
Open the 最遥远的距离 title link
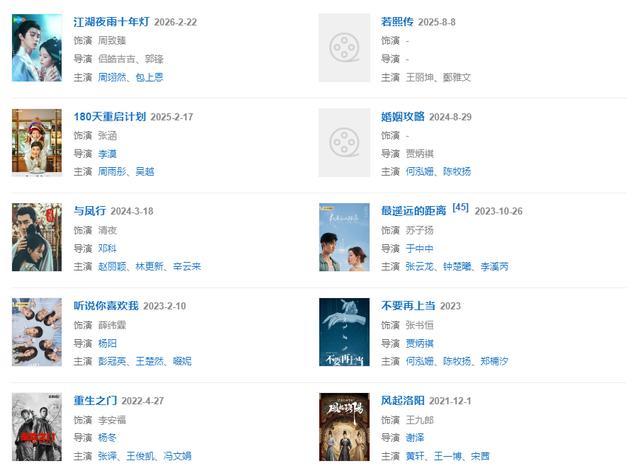pos(413,211)
